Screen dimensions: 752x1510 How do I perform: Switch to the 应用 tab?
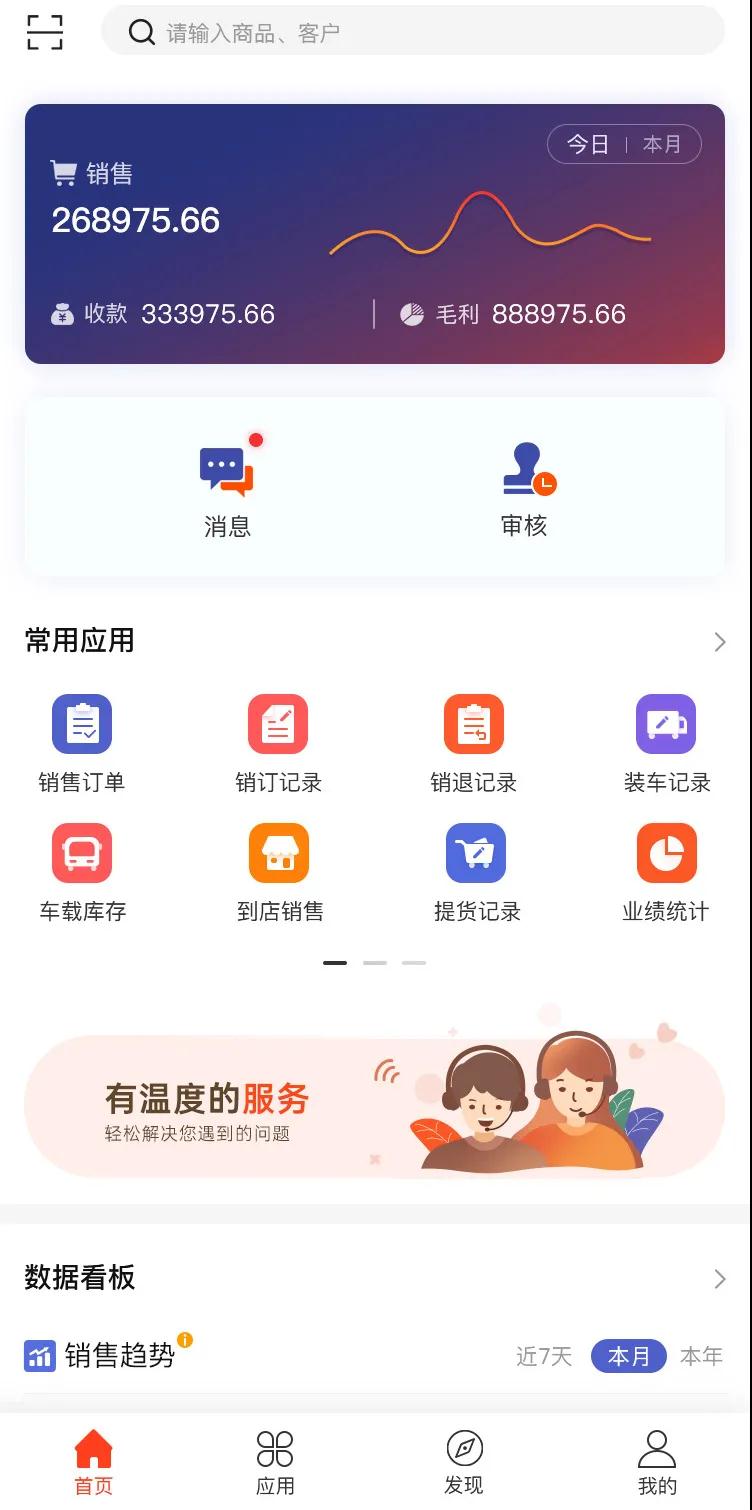click(x=275, y=1462)
